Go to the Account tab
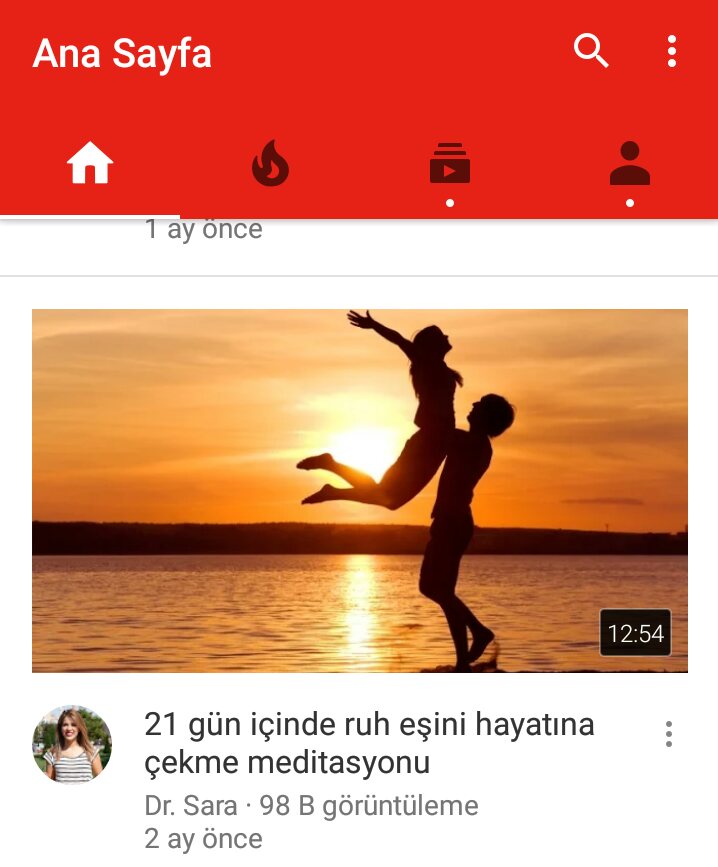718x867 pixels. pyautogui.click(x=629, y=165)
